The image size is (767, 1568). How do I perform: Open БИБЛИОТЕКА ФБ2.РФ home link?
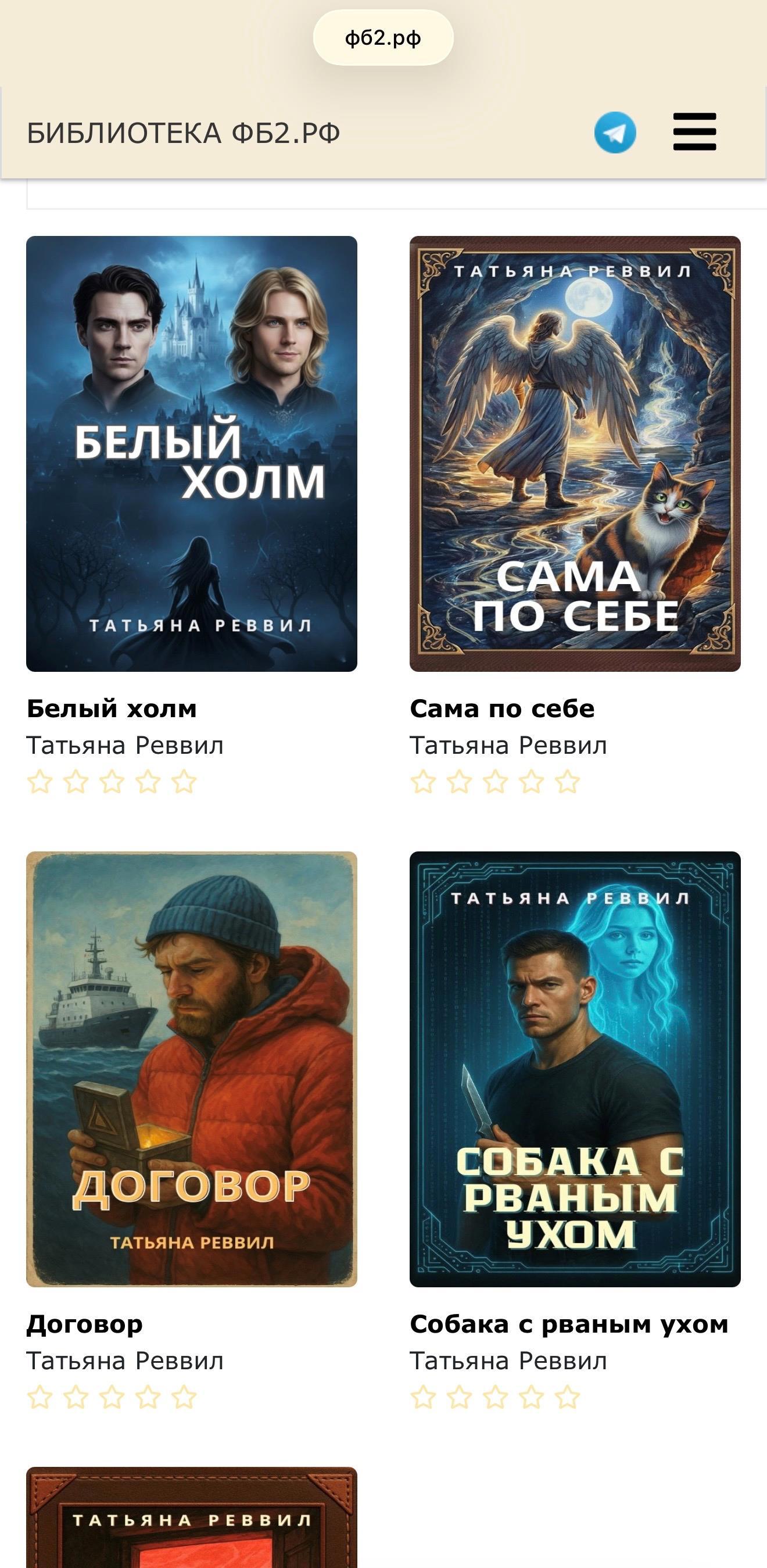pos(183,133)
